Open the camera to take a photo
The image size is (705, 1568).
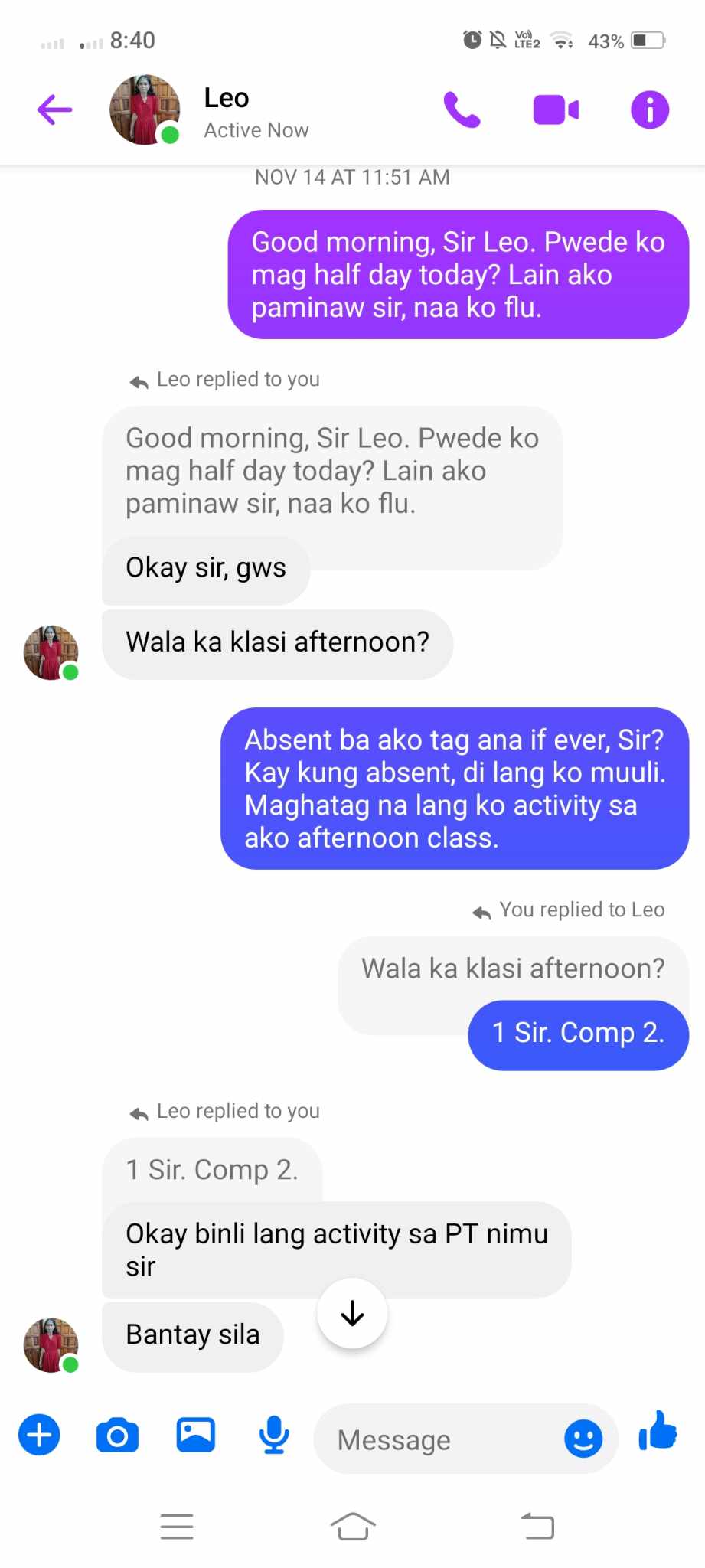117,1435
